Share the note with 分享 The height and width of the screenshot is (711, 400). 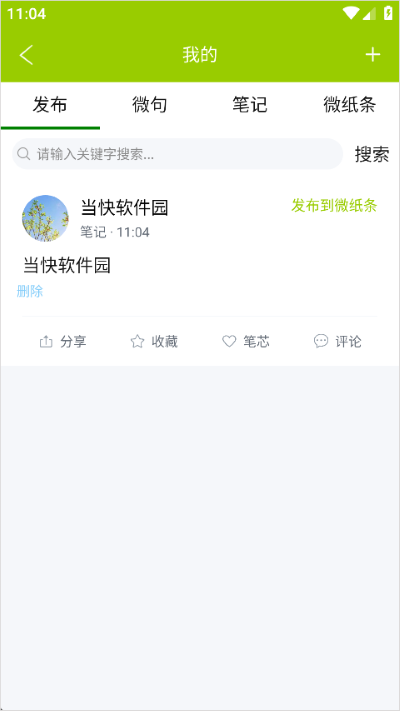click(63, 341)
